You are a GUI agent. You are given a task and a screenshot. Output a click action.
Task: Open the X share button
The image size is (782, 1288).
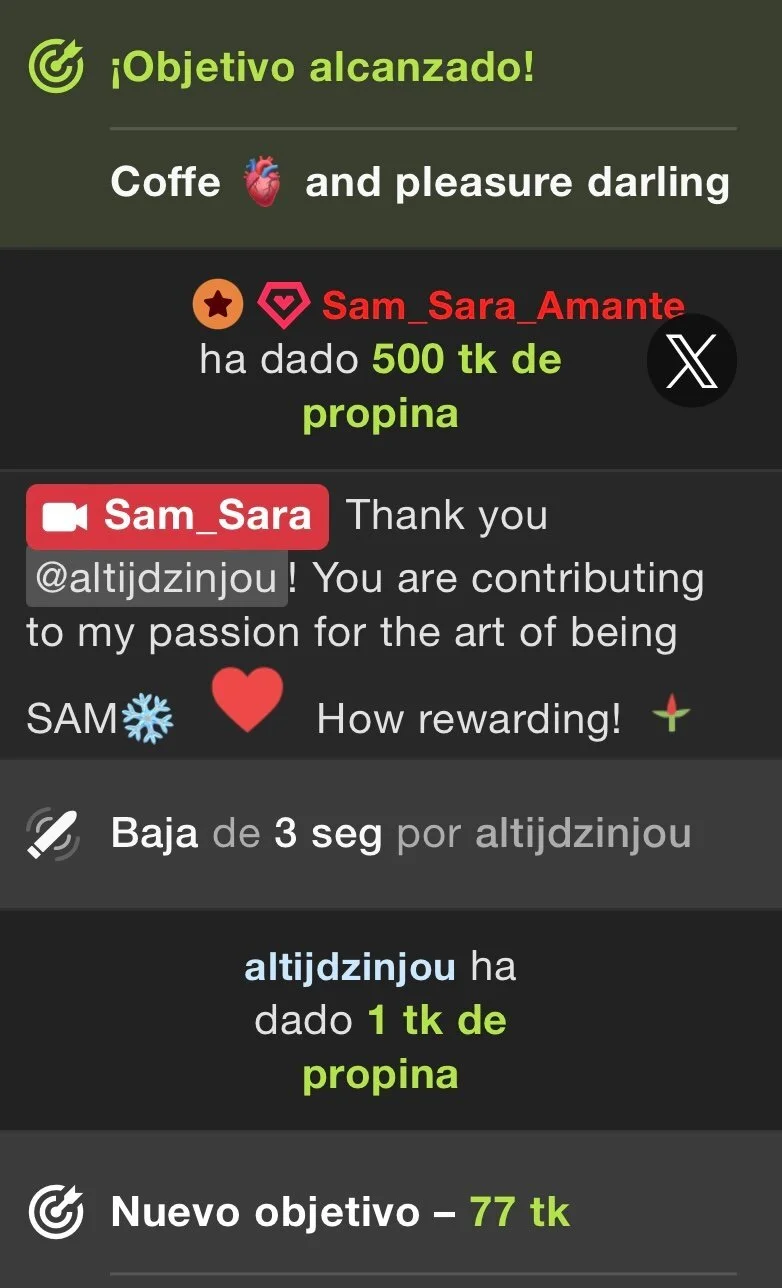coord(692,361)
